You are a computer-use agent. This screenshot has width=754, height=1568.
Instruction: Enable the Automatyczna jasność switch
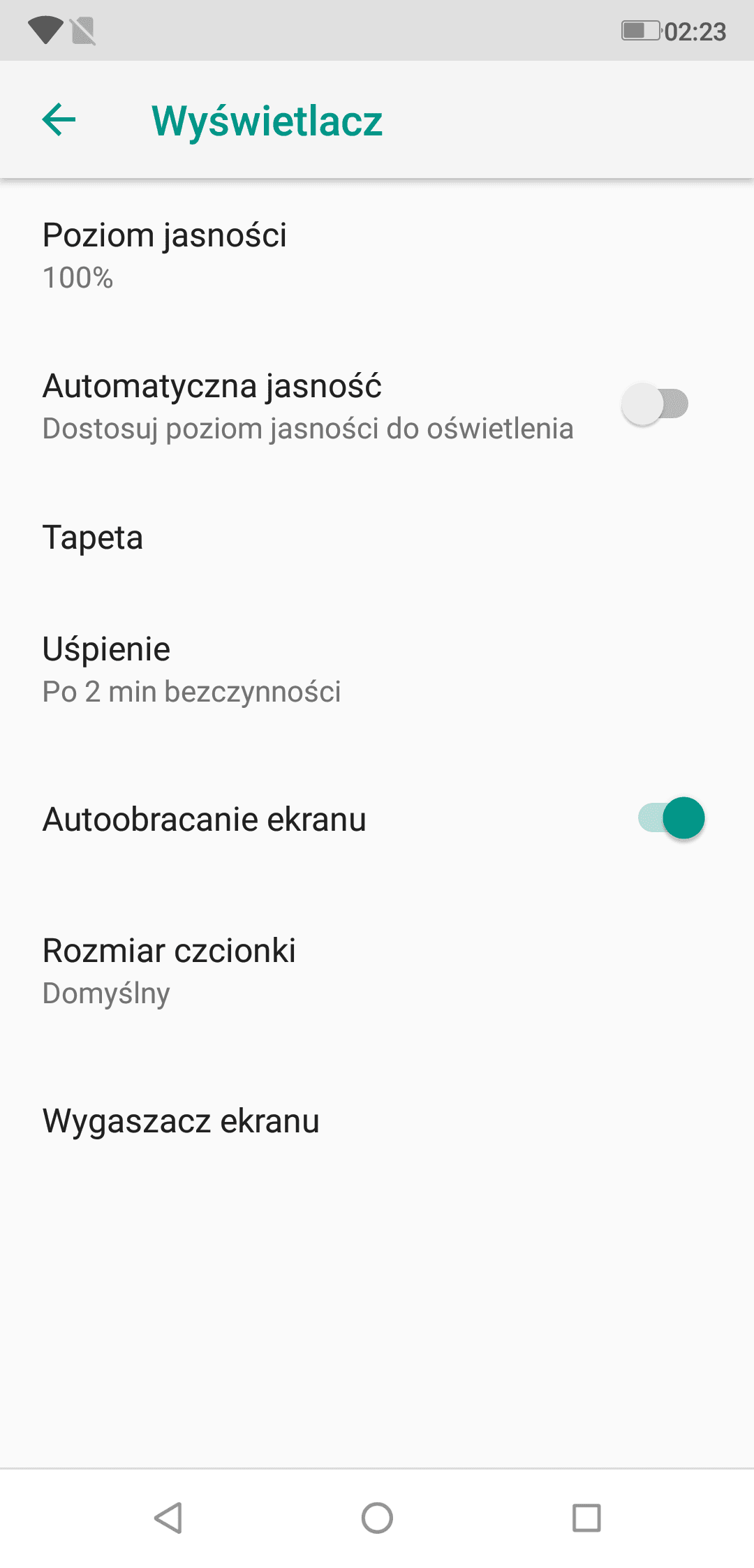point(656,404)
